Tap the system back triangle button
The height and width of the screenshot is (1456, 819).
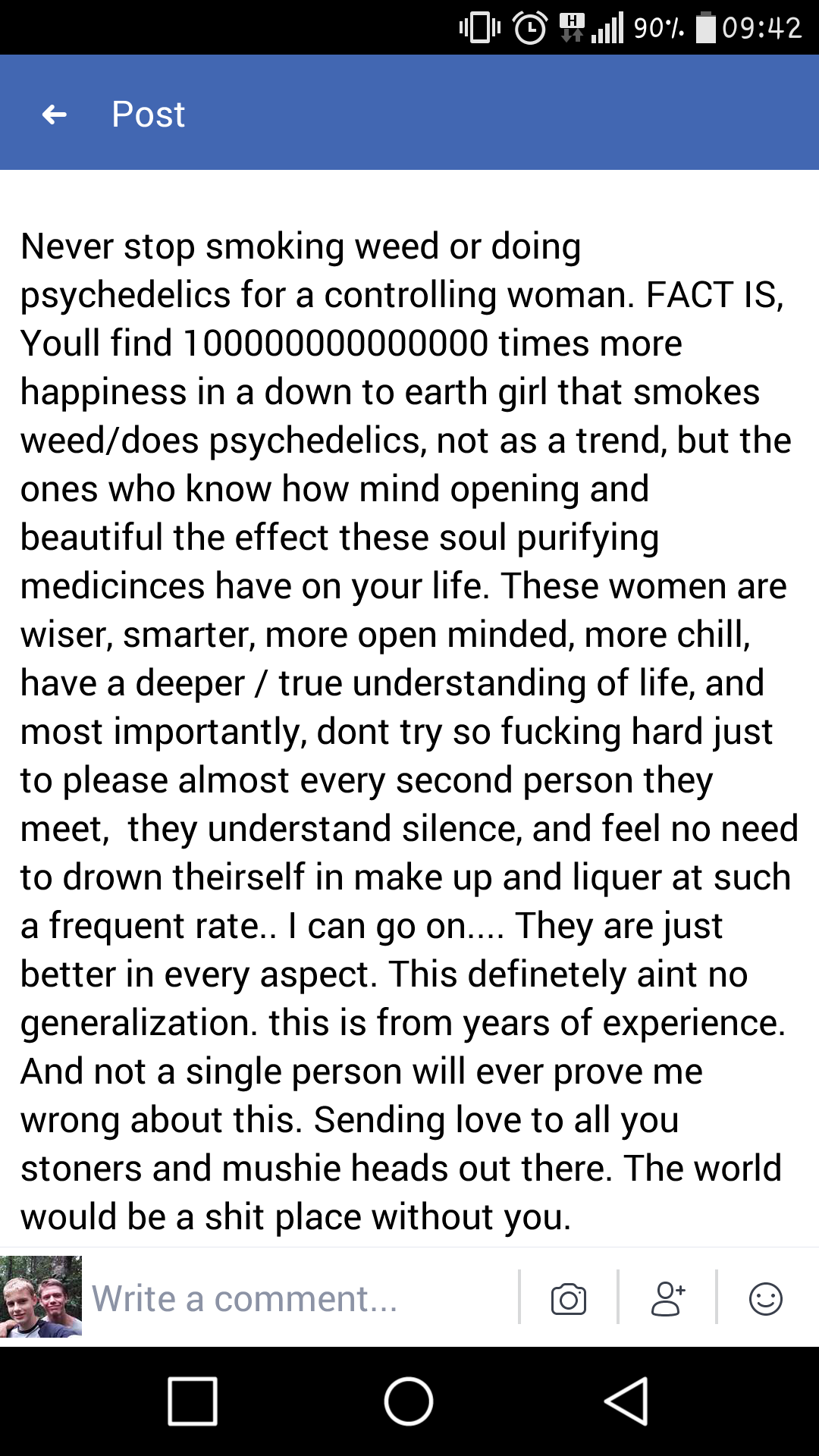pos(626,1401)
